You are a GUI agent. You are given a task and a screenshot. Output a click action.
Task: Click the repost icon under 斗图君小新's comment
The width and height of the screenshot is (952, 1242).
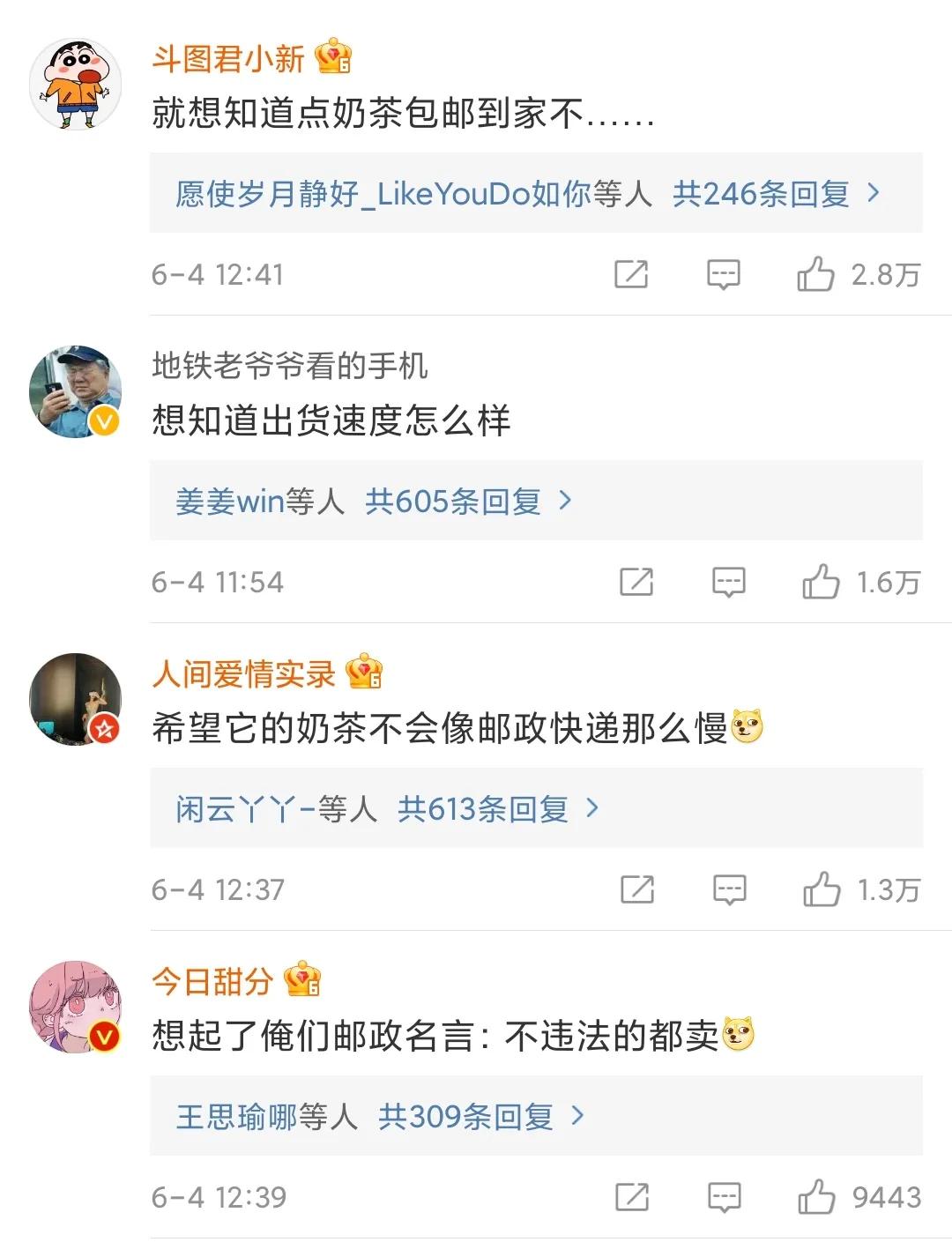coord(631,274)
